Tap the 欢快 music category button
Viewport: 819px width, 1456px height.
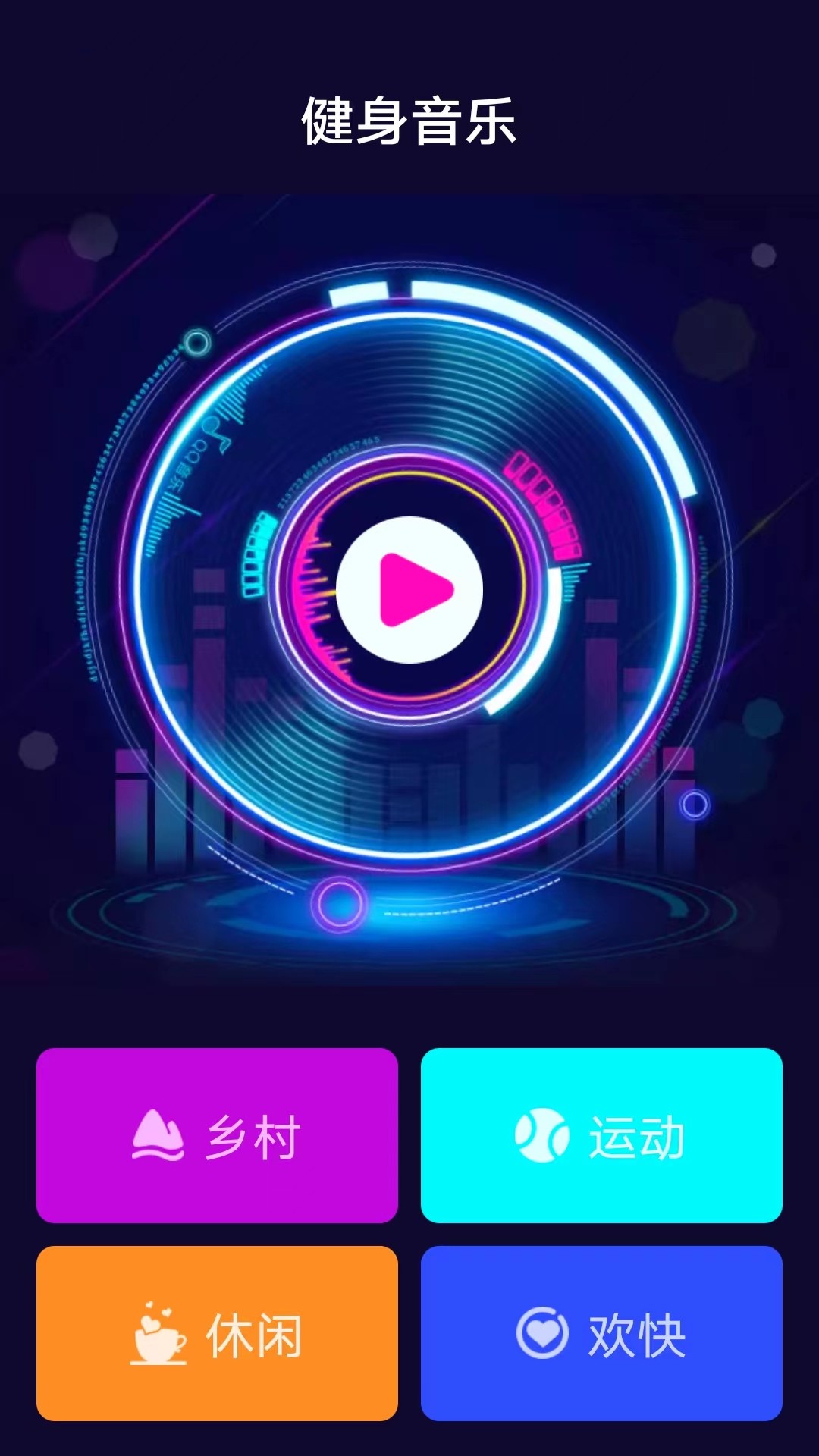click(601, 1333)
